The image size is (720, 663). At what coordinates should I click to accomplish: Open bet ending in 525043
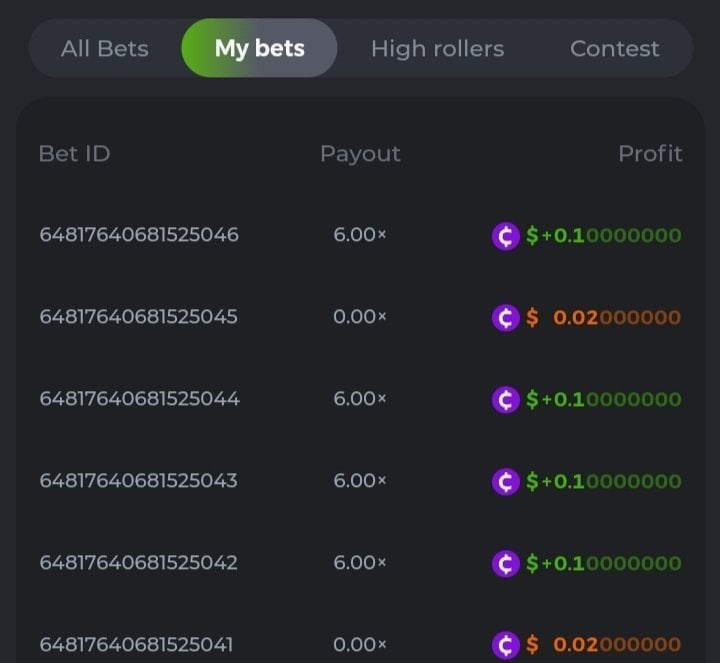pyautogui.click(x=139, y=481)
